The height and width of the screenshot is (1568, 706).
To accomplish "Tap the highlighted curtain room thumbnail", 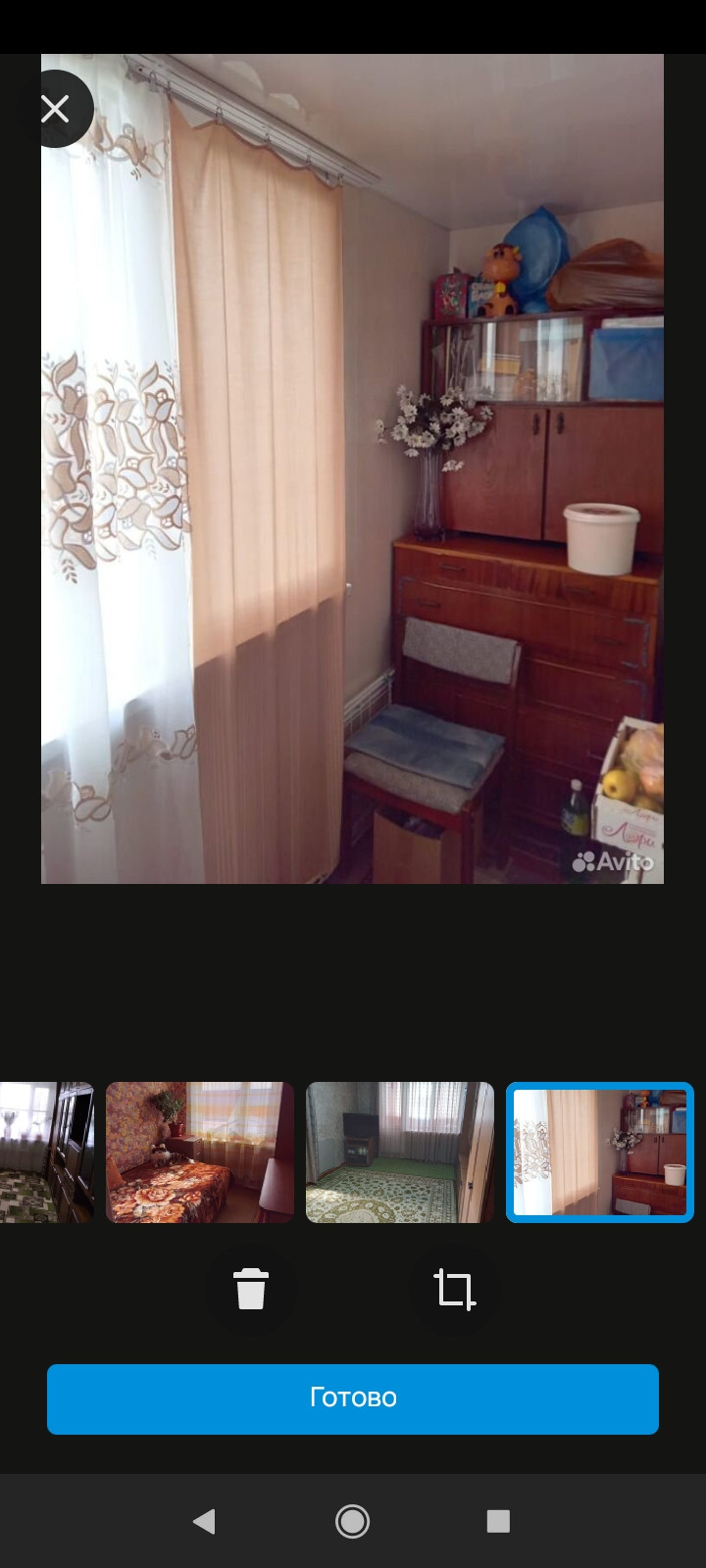I will point(600,1152).
